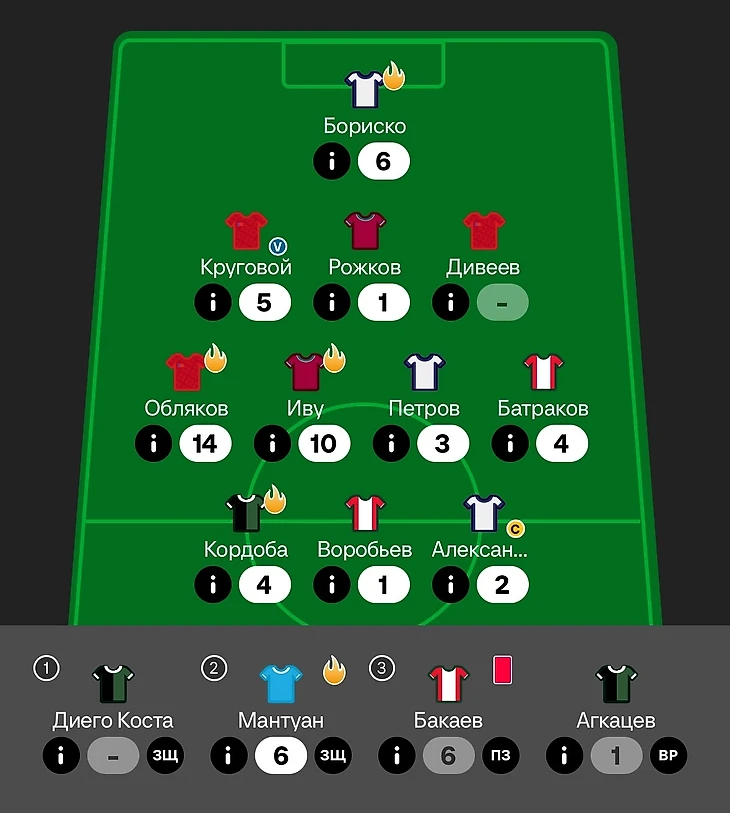Screen dimensions: 730x813
Task: View Рожков player info
Action: click(332, 303)
